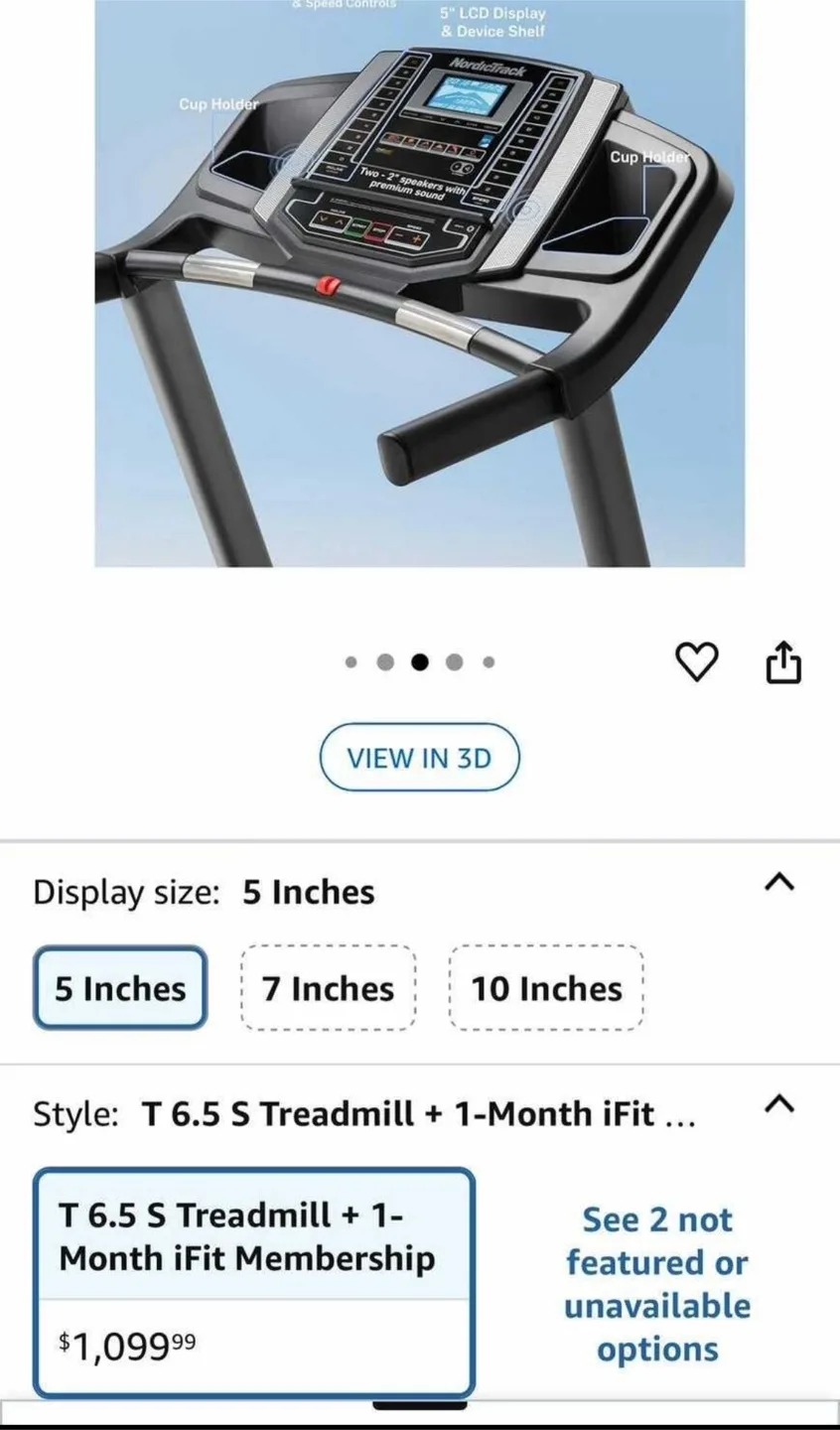The width and height of the screenshot is (840, 1430).
Task: Collapse the Display size section
Action: click(780, 884)
